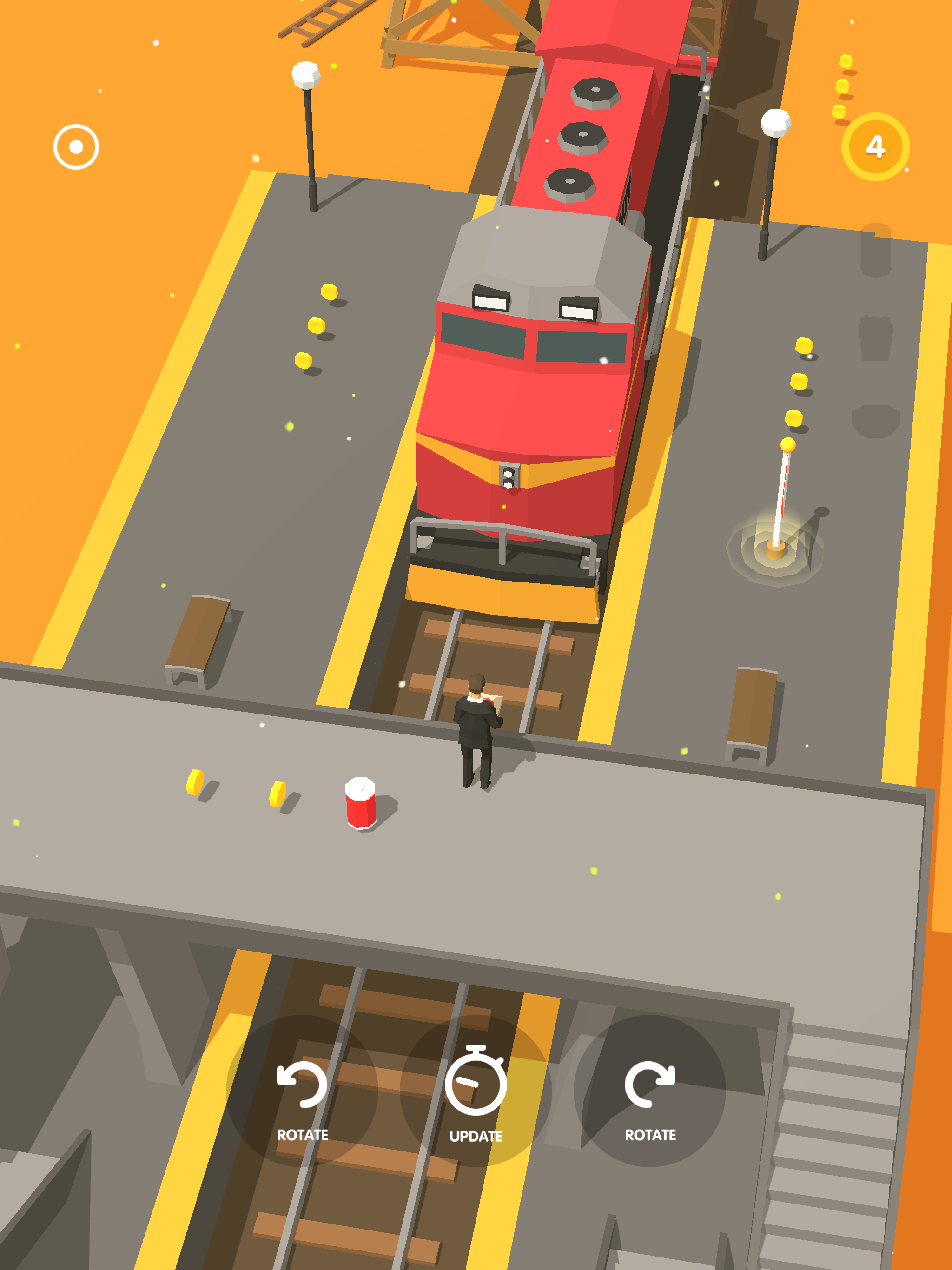Tap the circular target icon
Screen dimensions: 952x1270
pos(76,147)
